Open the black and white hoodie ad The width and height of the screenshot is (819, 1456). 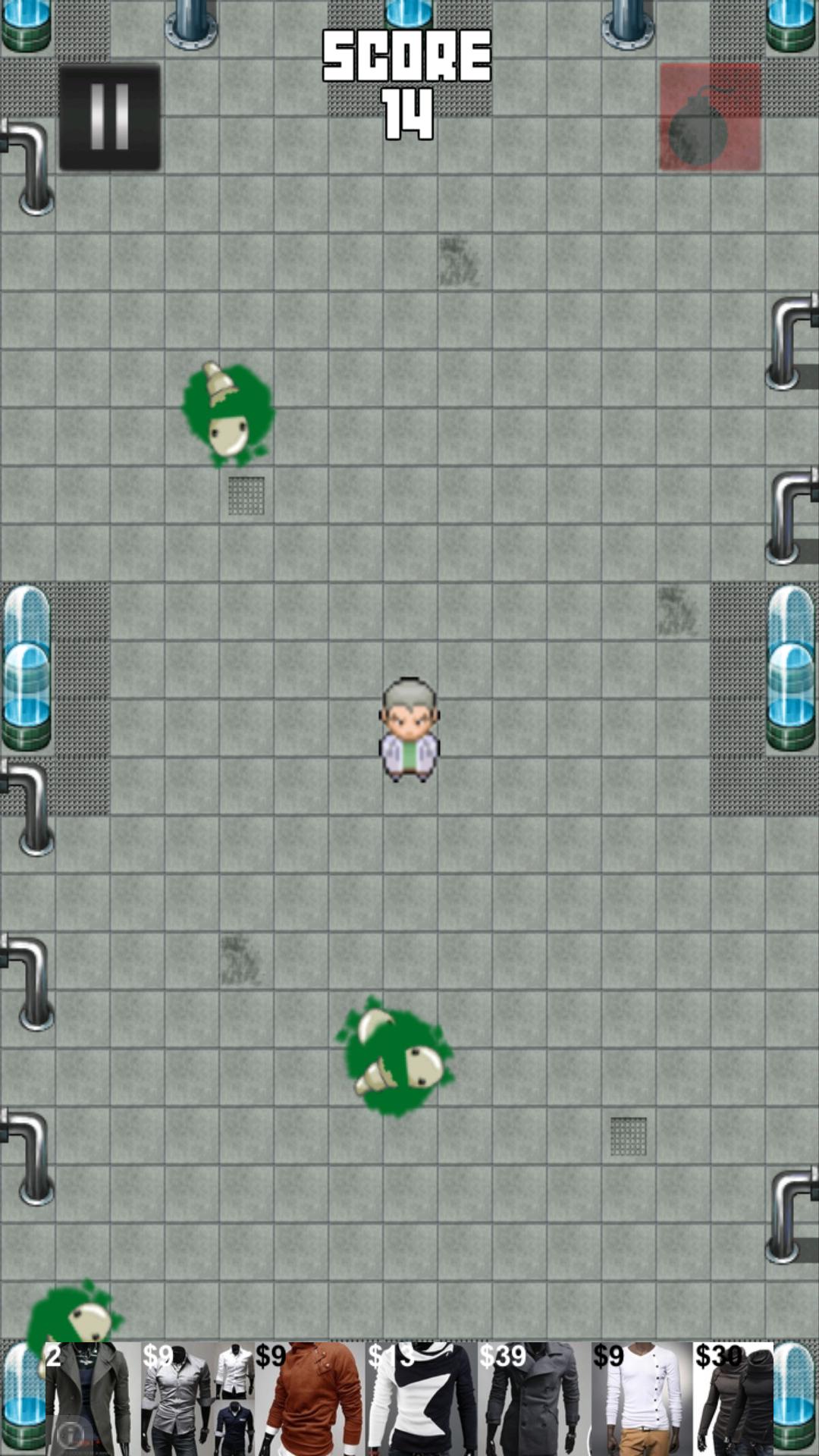421,1399
